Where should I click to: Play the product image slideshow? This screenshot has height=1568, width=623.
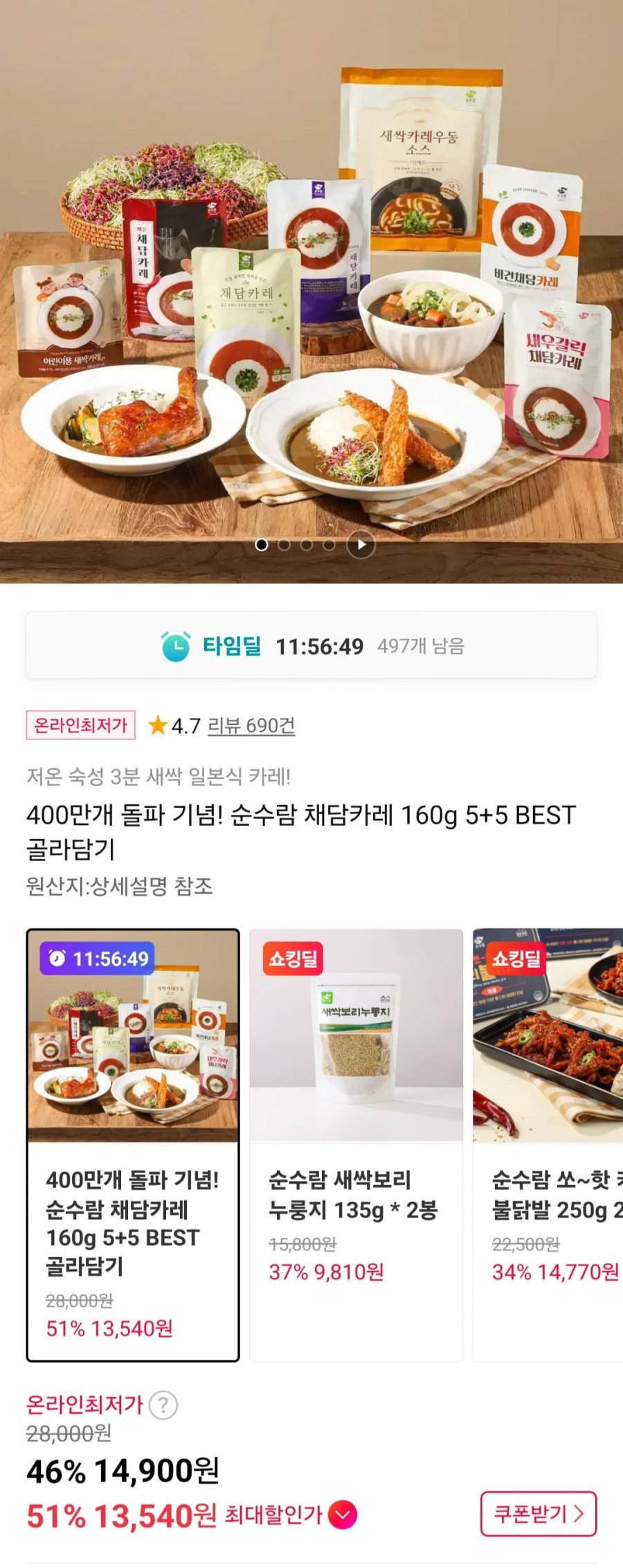(x=361, y=545)
